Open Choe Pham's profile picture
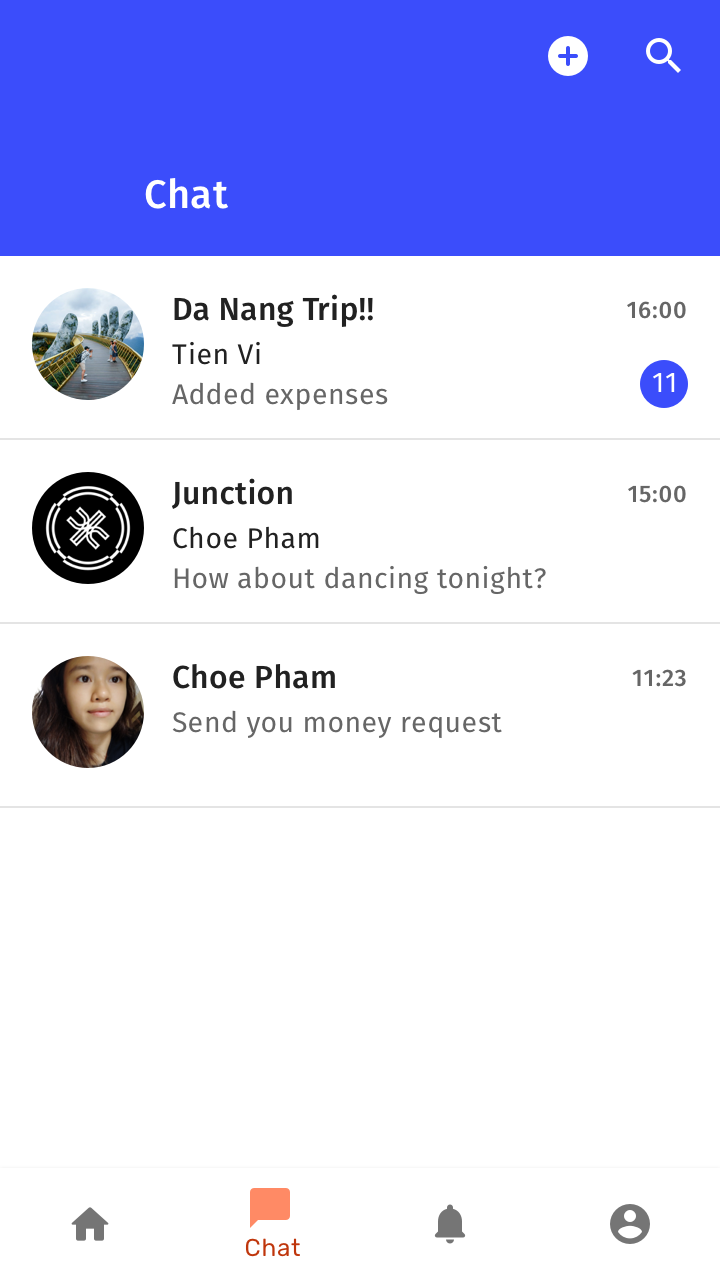 pyautogui.click(x=87, y=711)
